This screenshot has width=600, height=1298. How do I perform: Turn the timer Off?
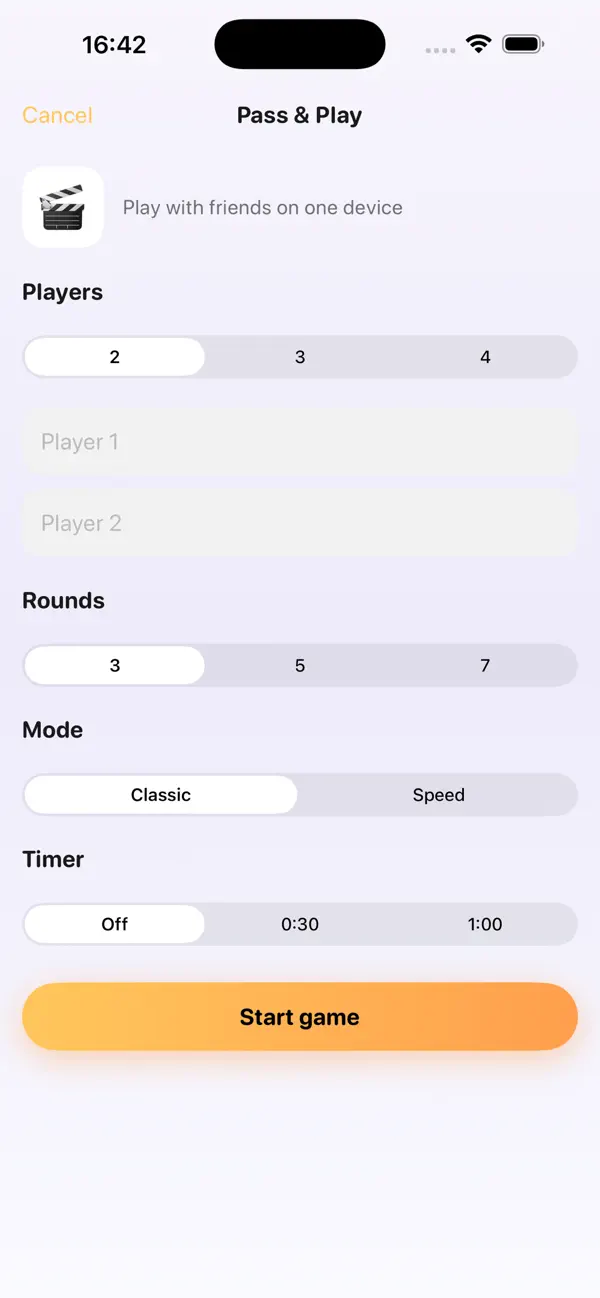pyautogui.click(x=114, y=924)
